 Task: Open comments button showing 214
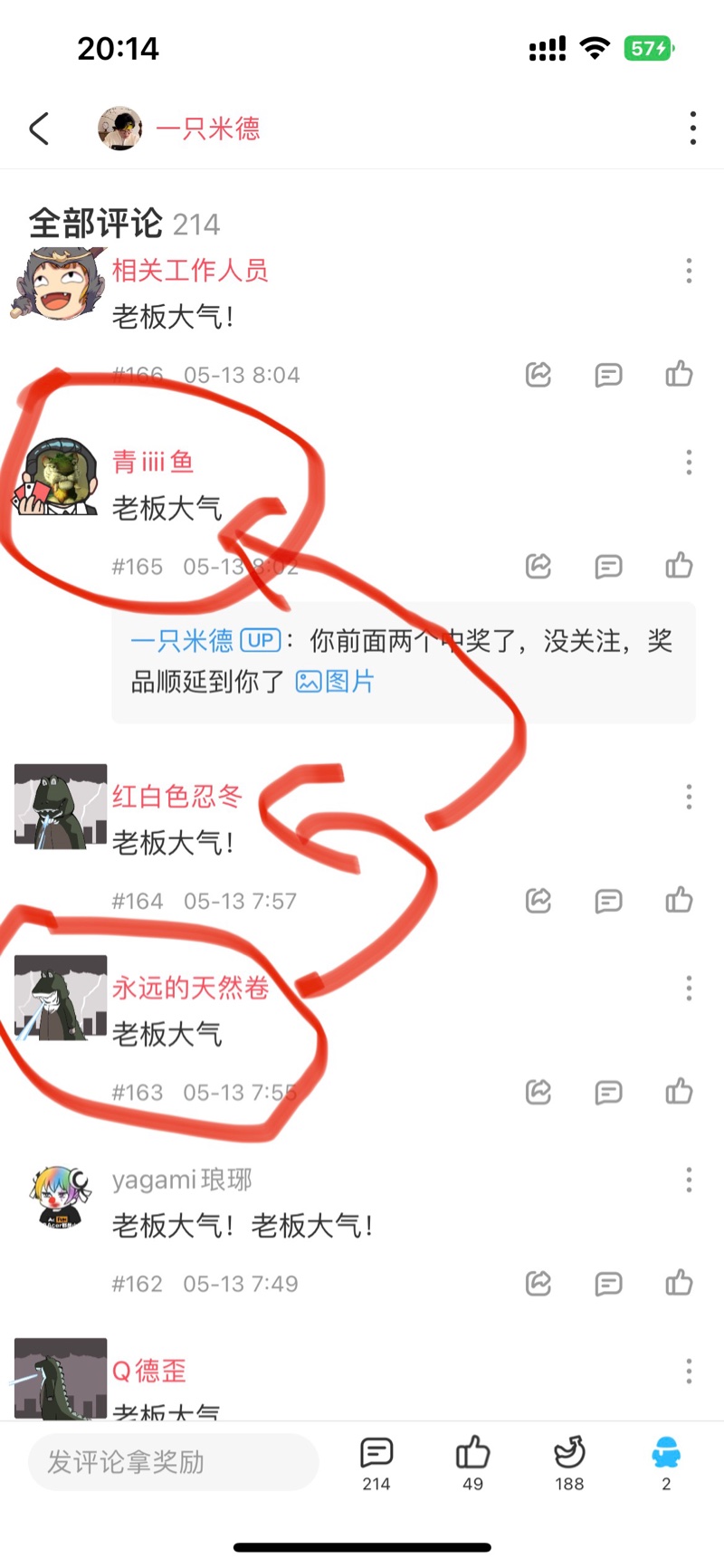point(376,1462)
